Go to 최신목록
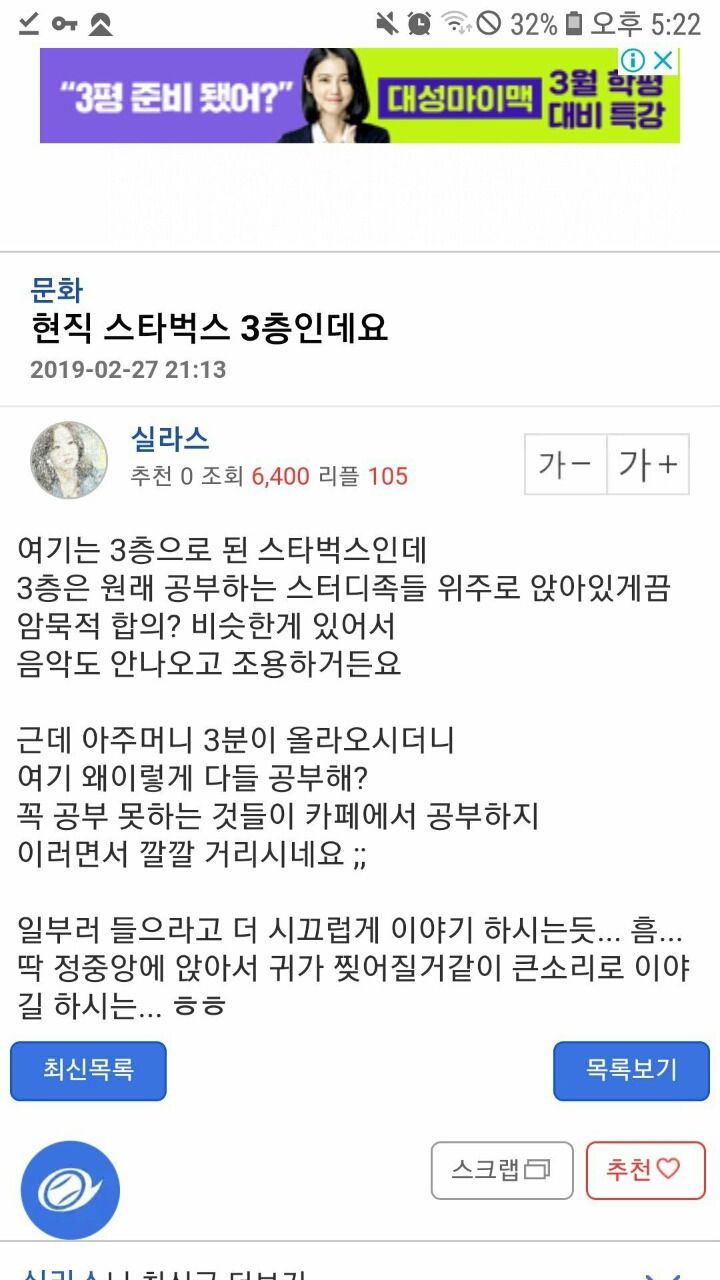The image size is (720, 1280). (88, 1070)
